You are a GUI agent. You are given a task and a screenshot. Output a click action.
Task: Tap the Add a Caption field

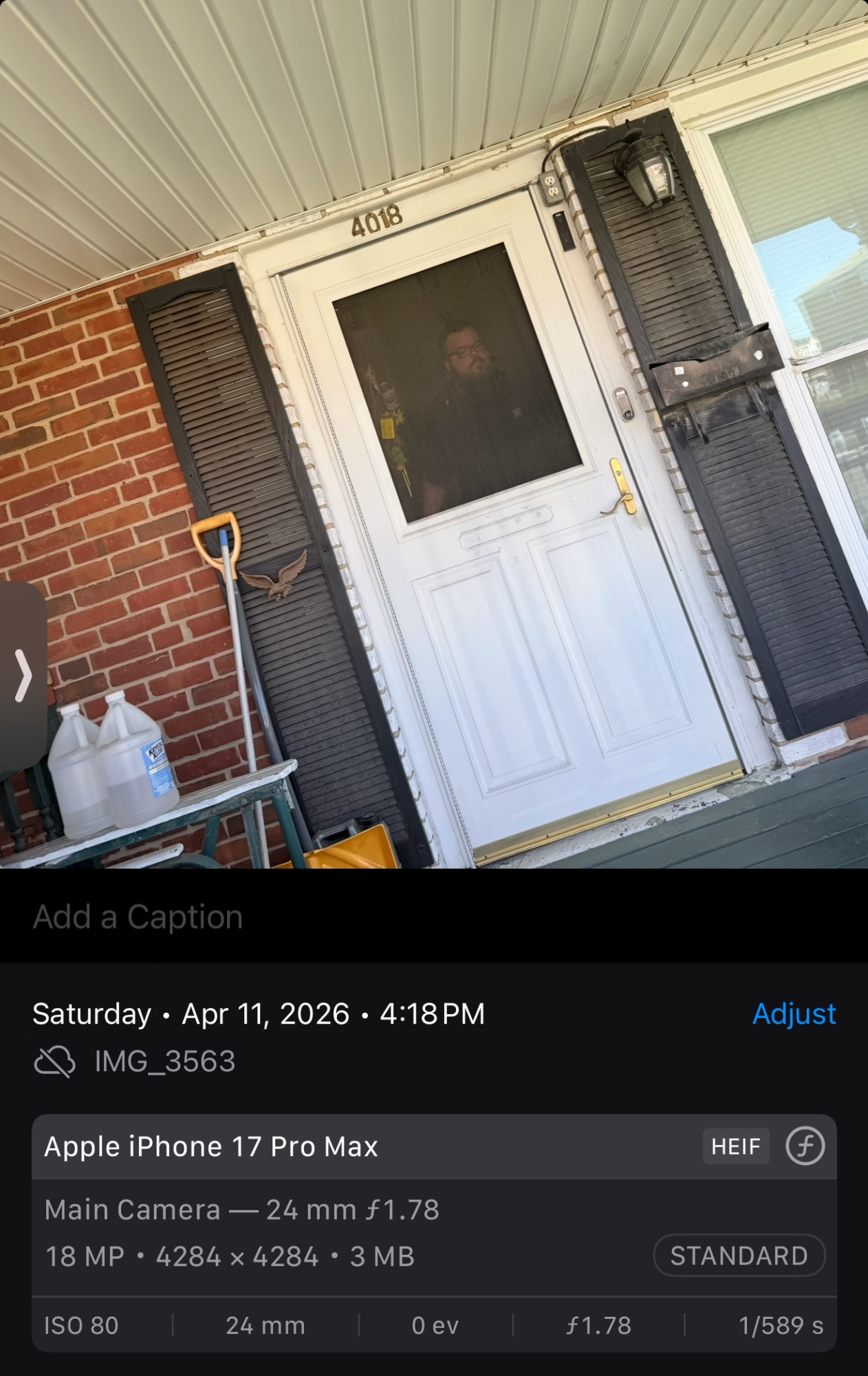(138, 917)
